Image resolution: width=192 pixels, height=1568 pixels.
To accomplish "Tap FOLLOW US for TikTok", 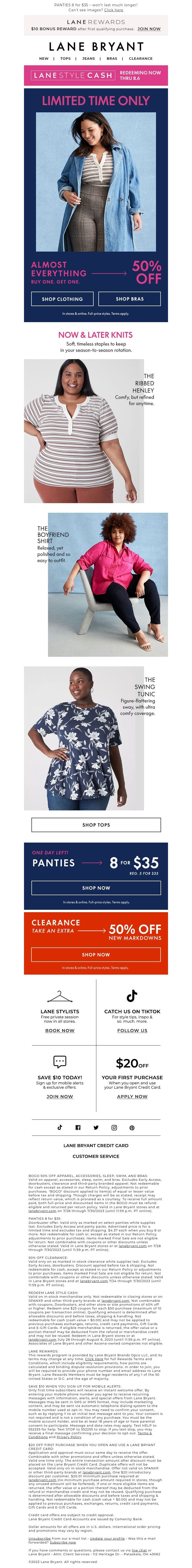I will tap(132, 1031).
